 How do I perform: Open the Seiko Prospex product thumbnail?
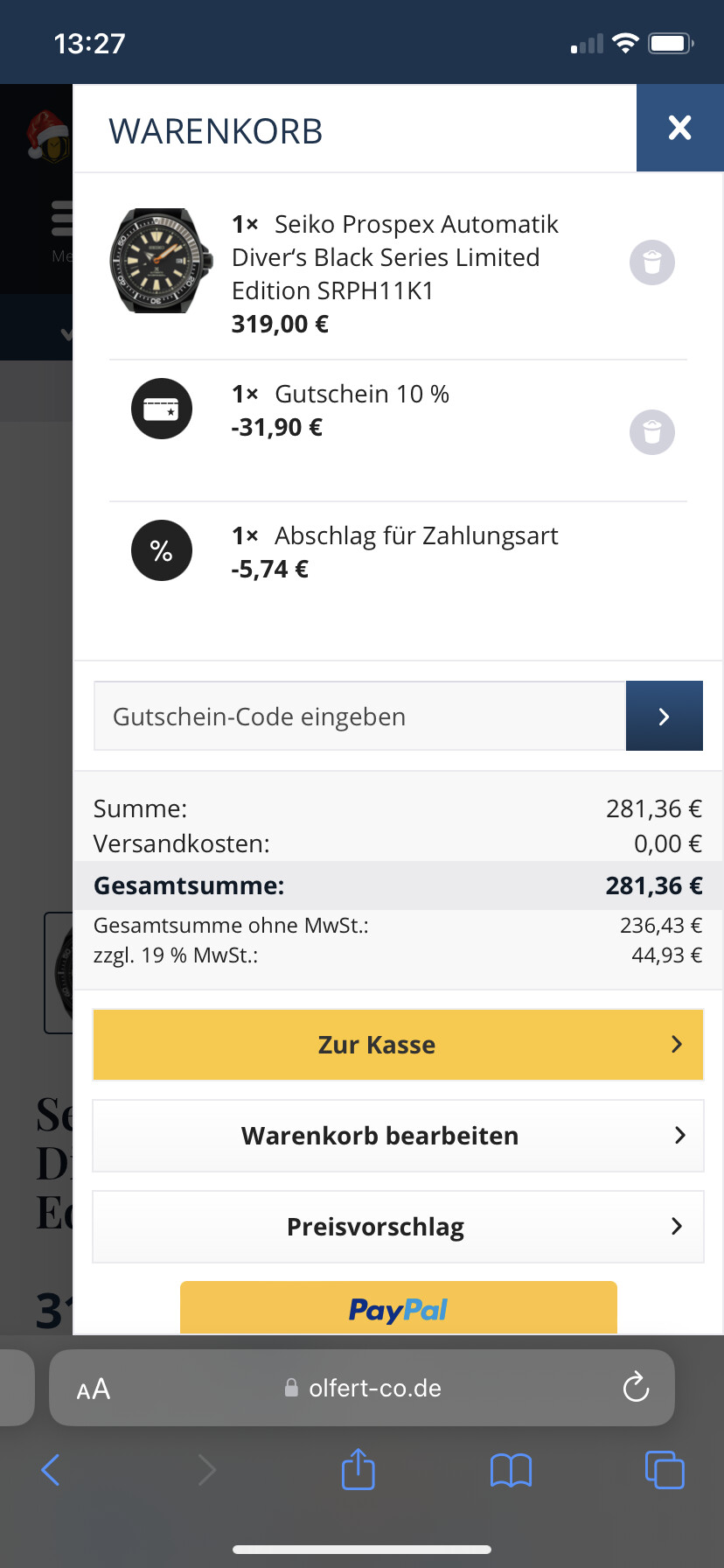[x=161, y=261]
